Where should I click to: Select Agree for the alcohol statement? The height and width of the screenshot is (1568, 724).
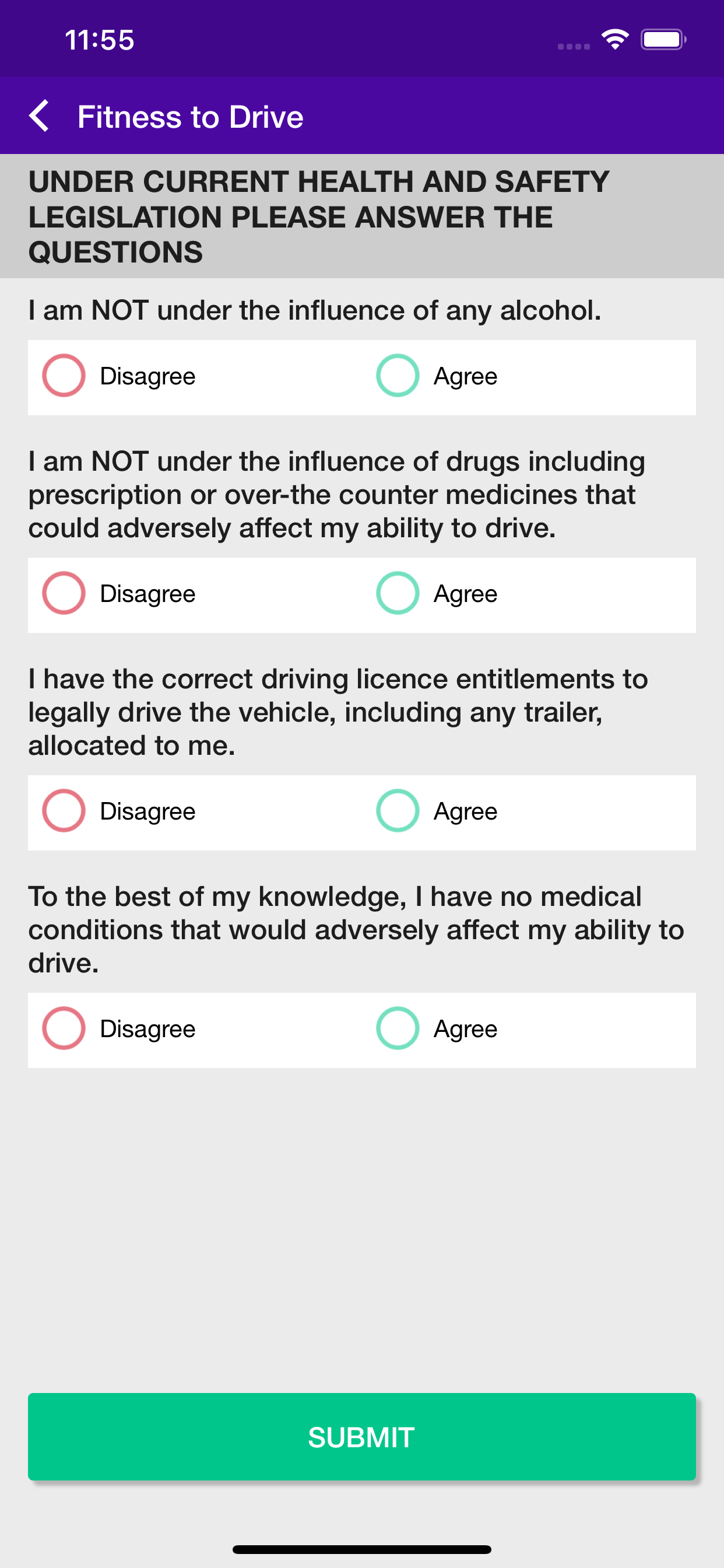(398, 376)
